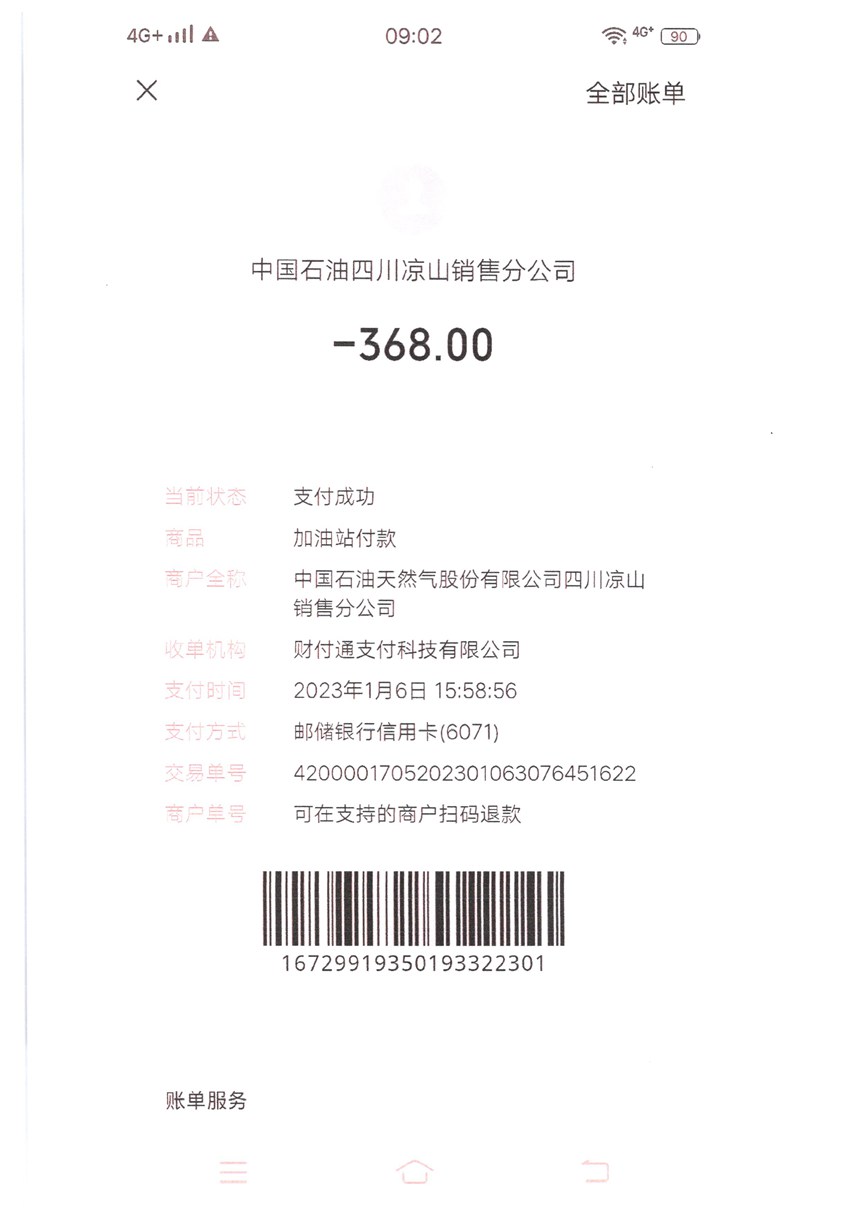Go to the system home screen
860x1222 pixels.
click(415, 1171)
